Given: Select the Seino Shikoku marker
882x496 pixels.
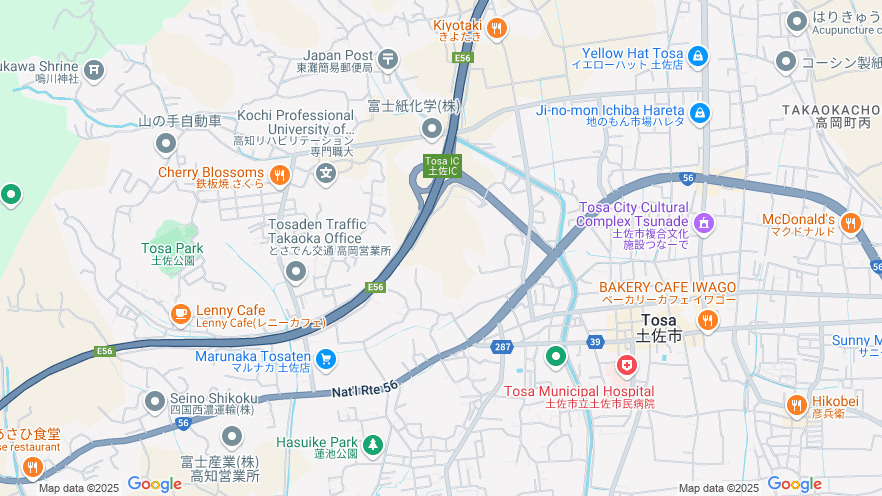Looking at the screenshot, I should 154,402.
